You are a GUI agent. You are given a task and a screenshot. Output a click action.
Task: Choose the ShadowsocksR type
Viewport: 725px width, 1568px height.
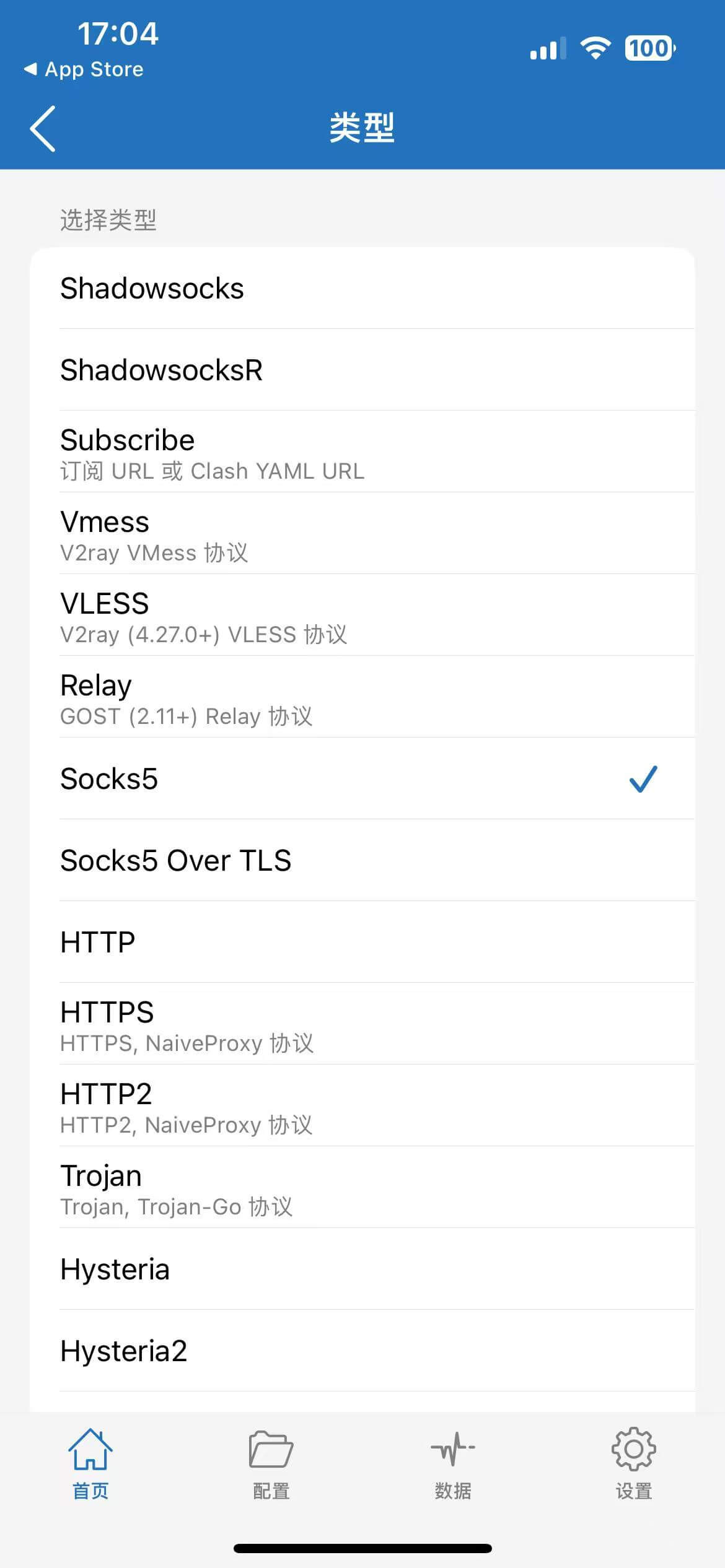(x=362, y=370)
